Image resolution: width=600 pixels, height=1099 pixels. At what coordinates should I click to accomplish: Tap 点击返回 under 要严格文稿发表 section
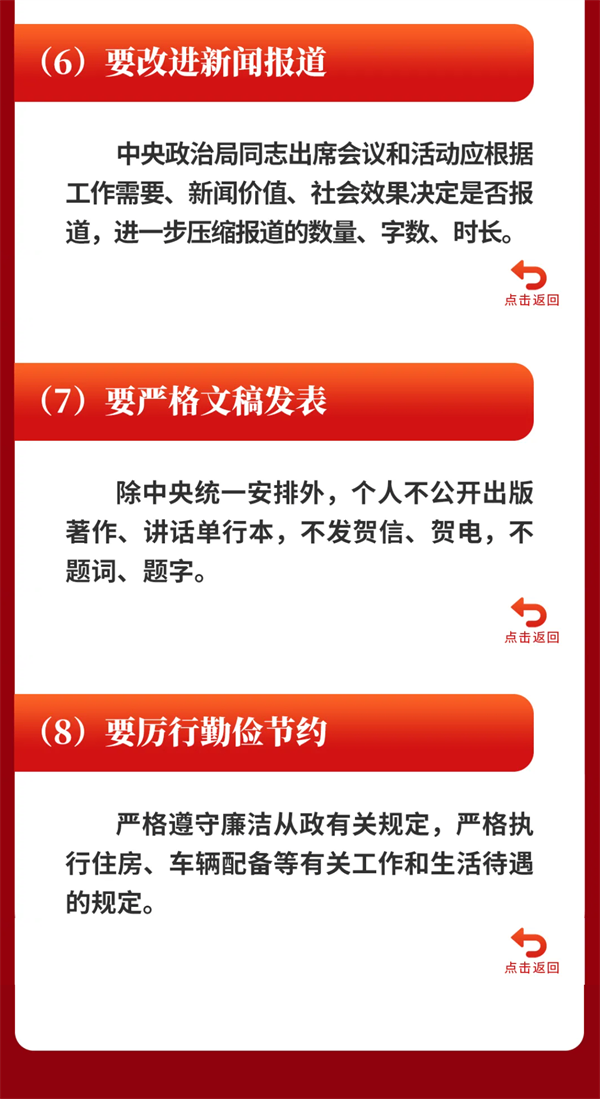(x=530, y=622)
